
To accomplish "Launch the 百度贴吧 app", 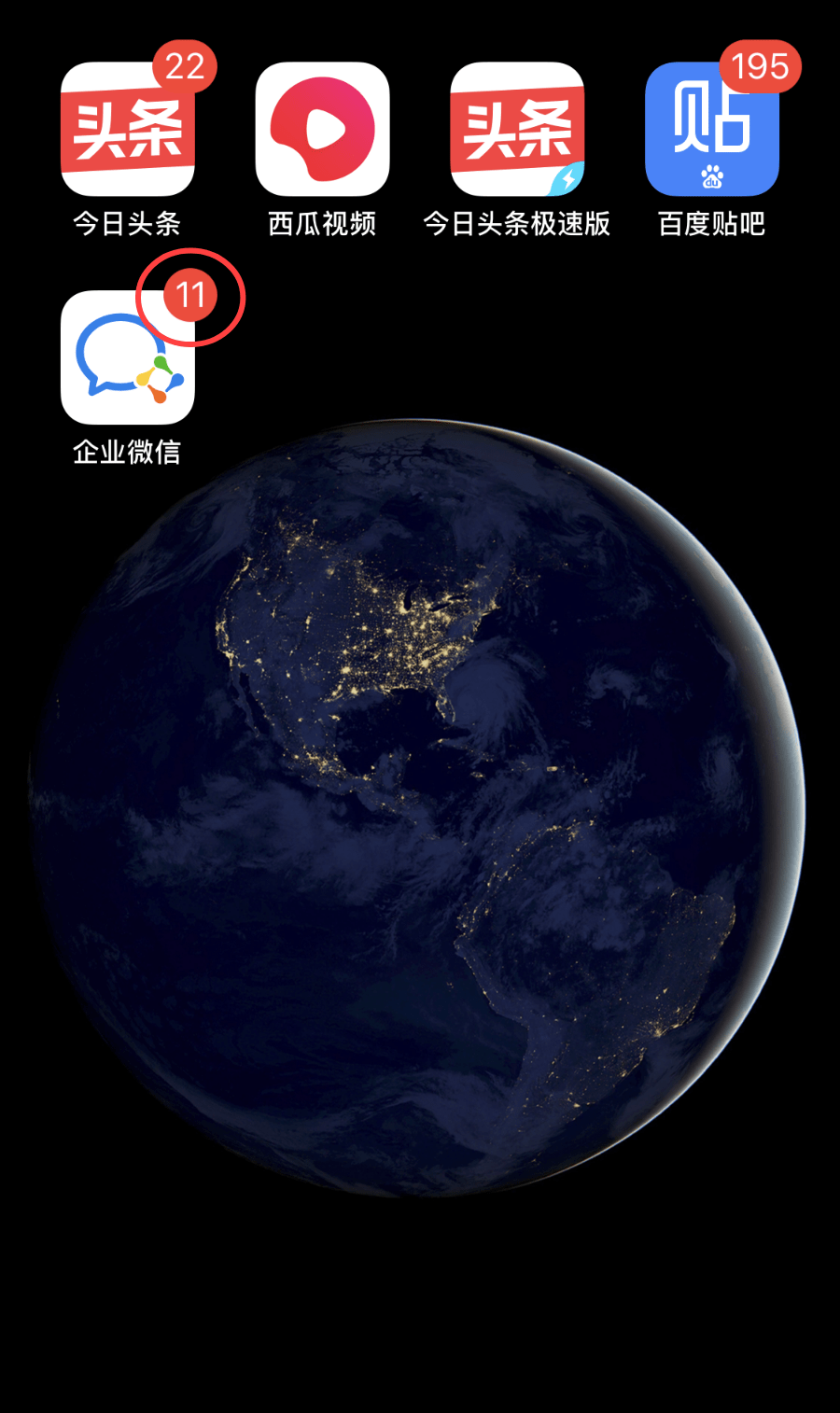I will click(x=711, y=130).
